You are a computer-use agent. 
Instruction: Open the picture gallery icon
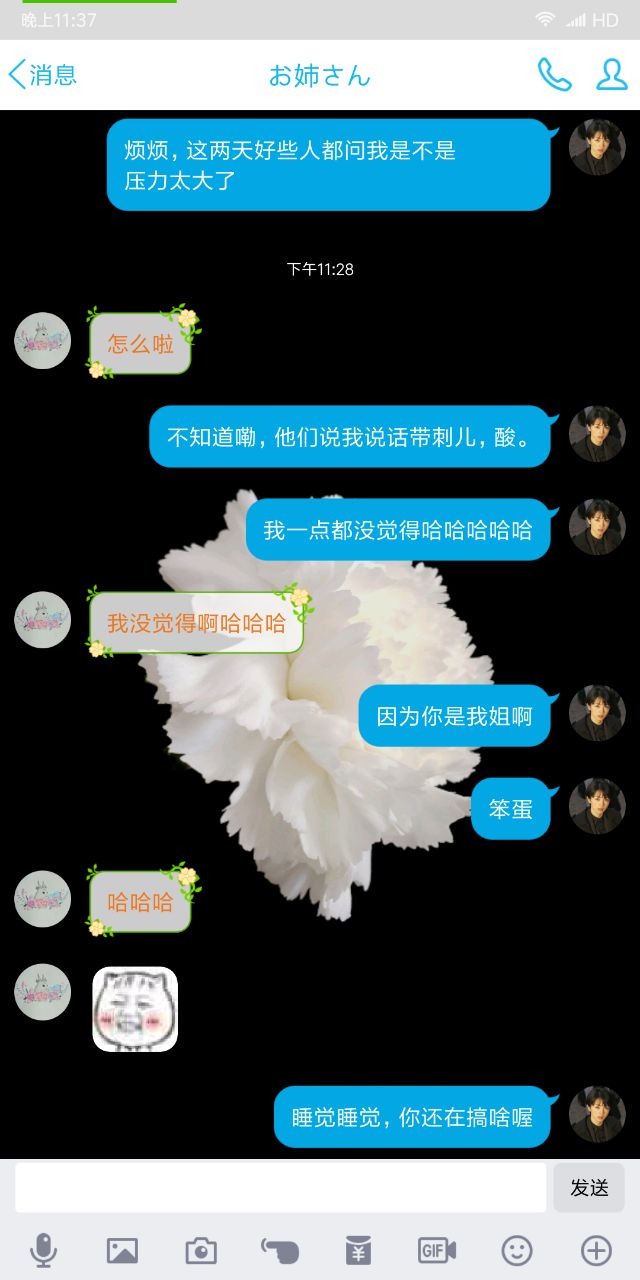[122, 1250]
